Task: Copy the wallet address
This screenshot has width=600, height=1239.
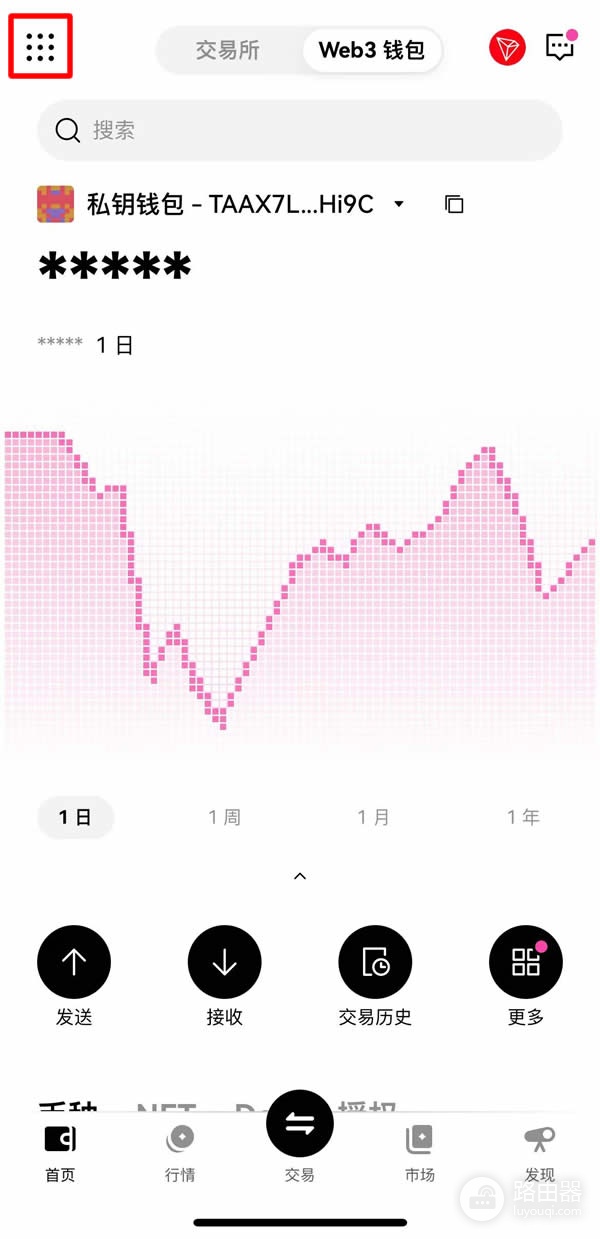Action: pos(454,204)
